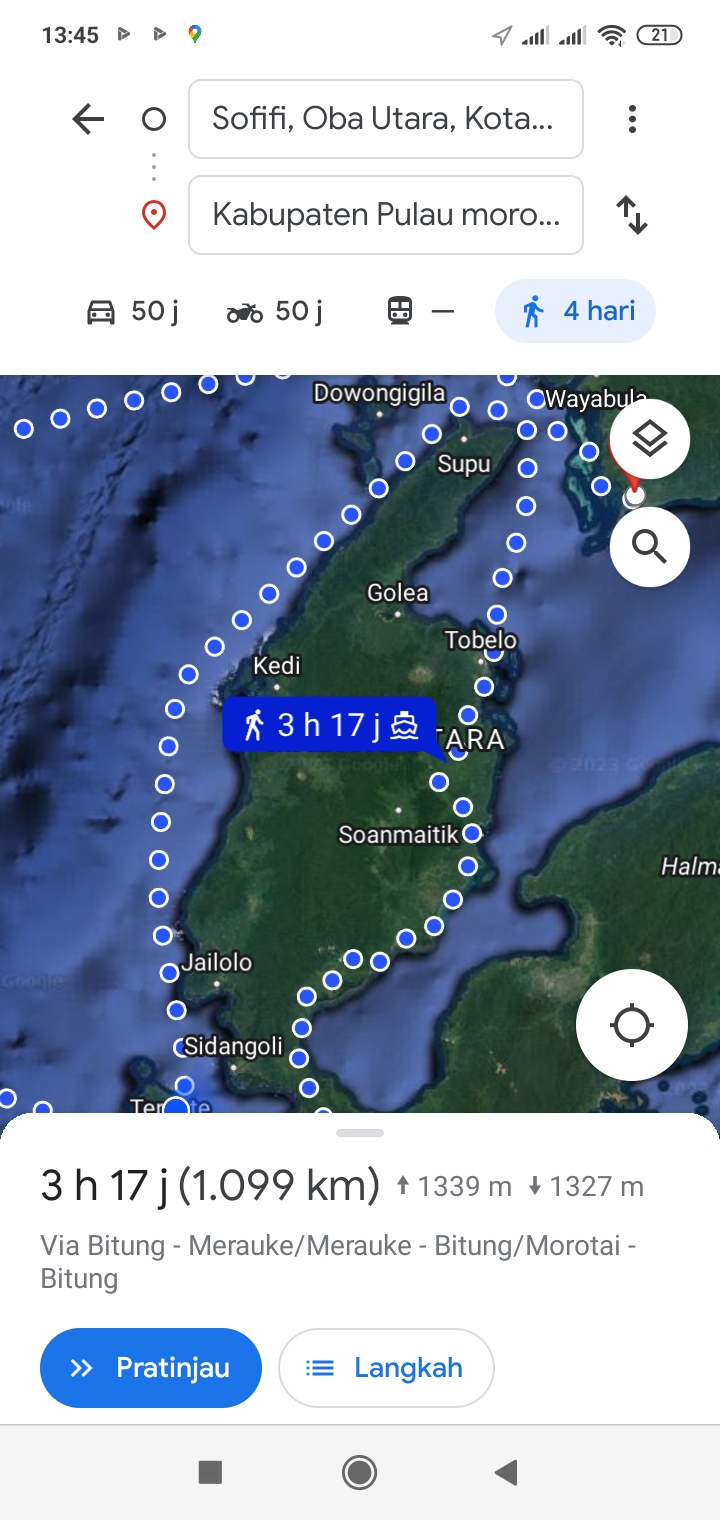Image resolution: width=720 pixels, height=1520 pixels.
Task: Start the Pratinjau route preview
Action: (151, 1367)
